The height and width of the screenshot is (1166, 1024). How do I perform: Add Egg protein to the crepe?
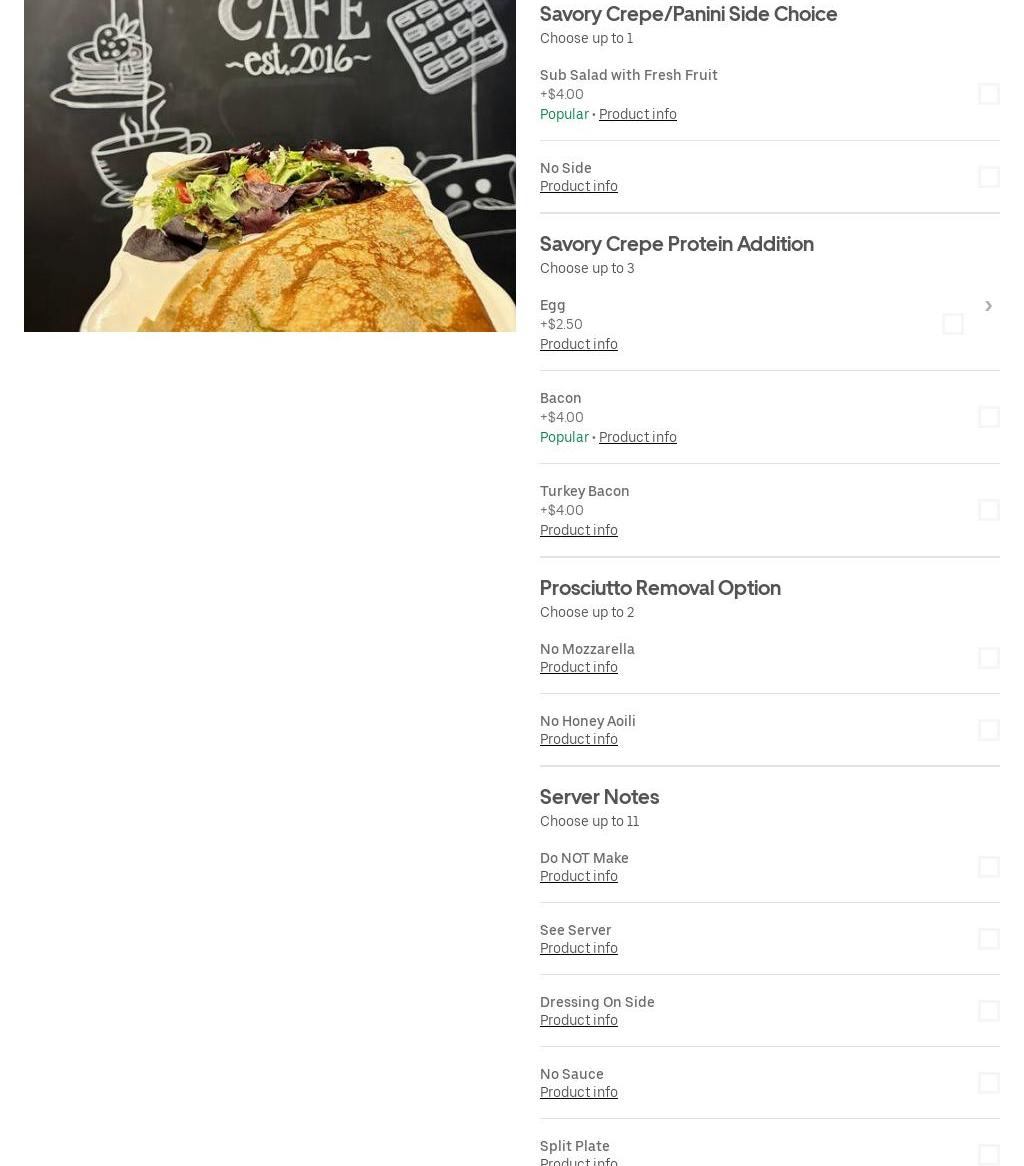pyautogui.click(x=952, y=324)
